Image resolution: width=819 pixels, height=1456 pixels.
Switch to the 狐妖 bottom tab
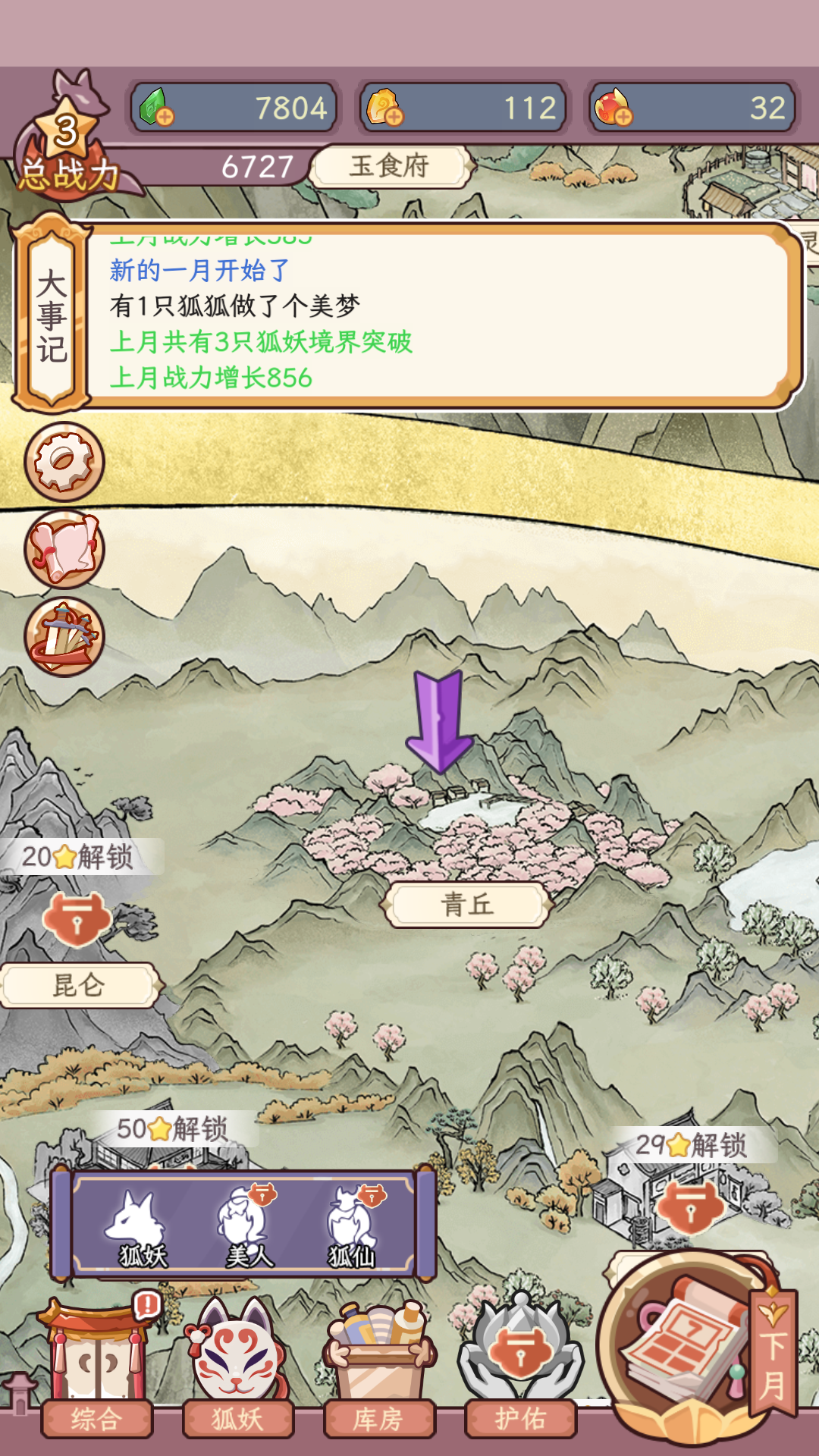[x=237, y=1418]
